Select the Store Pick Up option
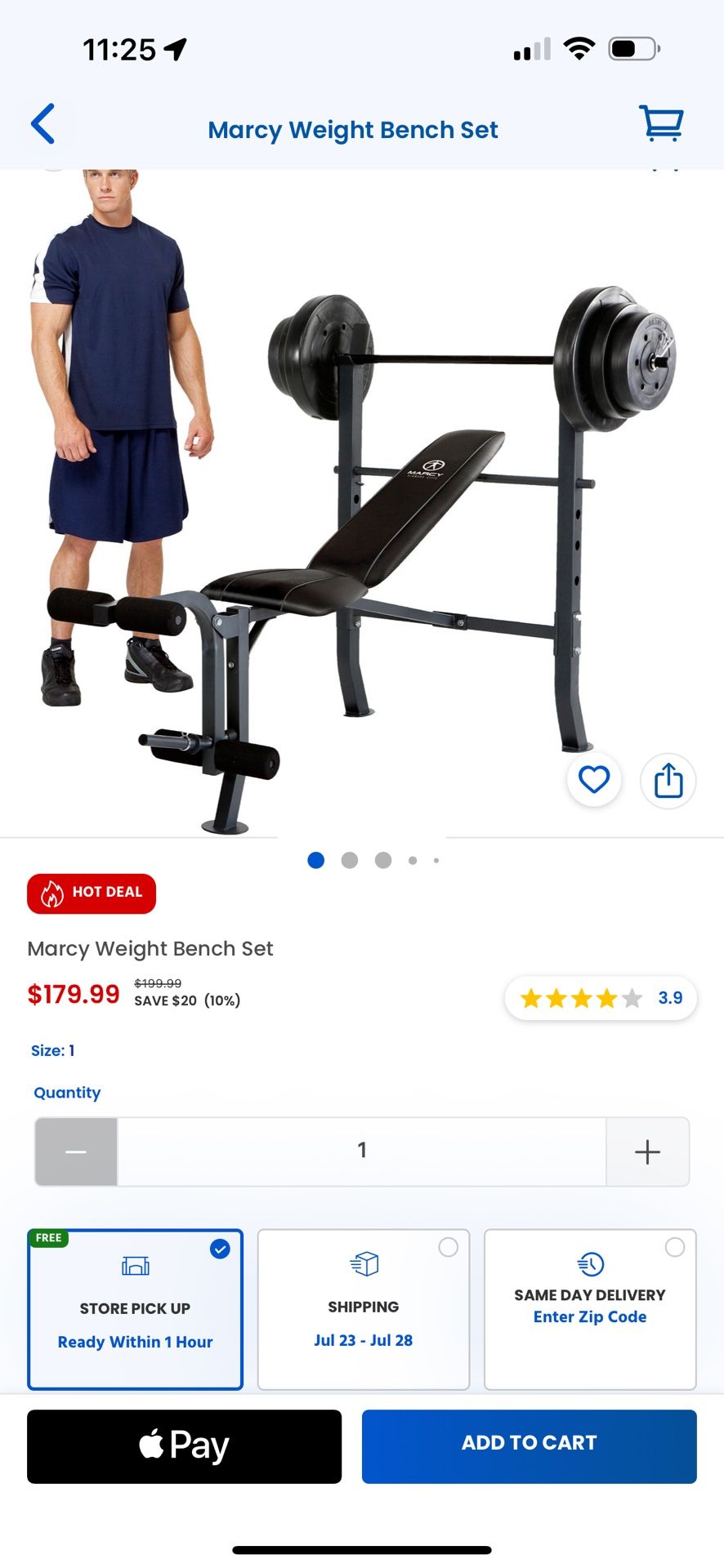The width and height of the screenshot is (724, 1568). 136,1308
